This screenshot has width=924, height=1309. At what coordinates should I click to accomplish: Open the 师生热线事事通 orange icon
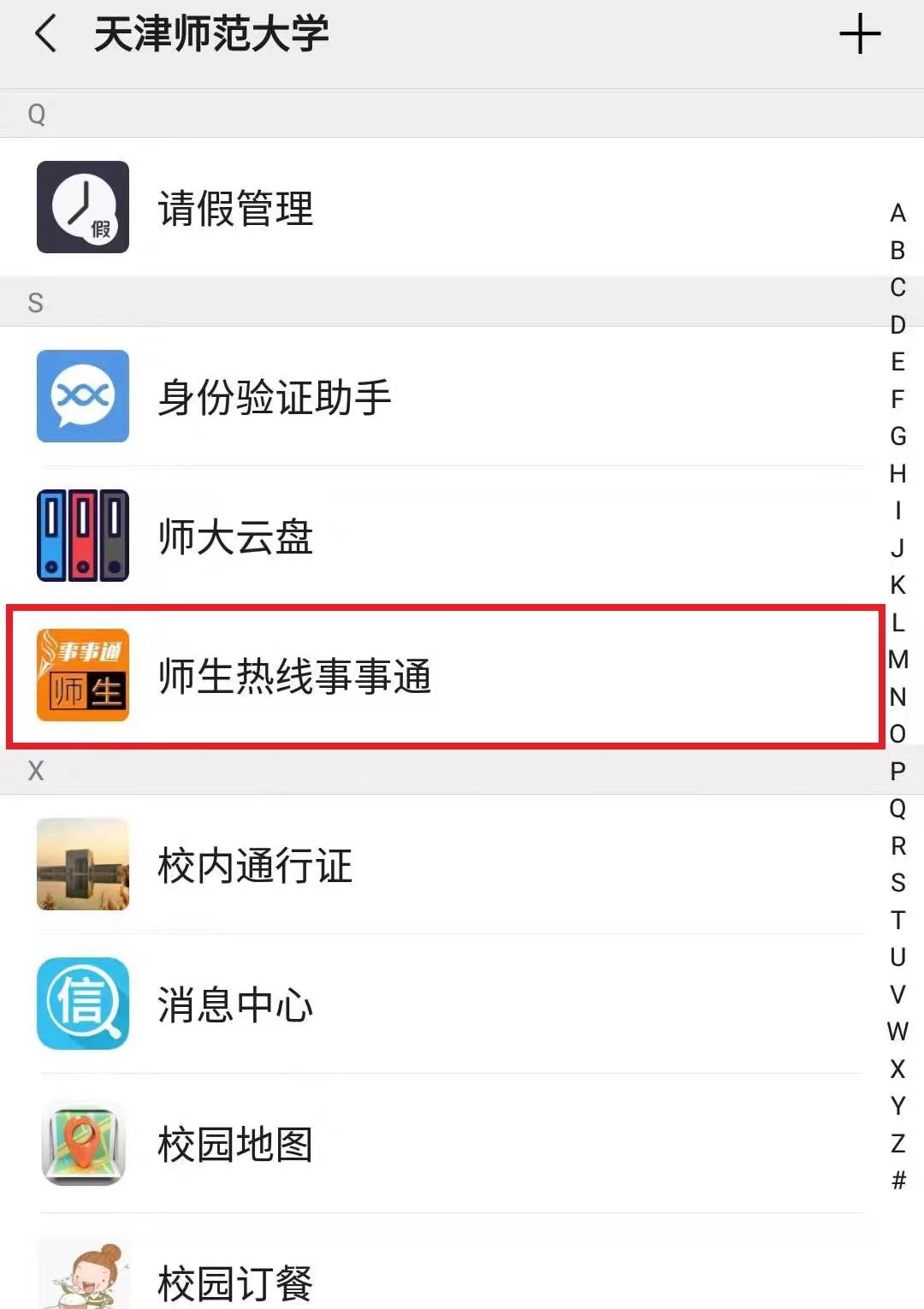pyautogui.click(x=82, y=675)
